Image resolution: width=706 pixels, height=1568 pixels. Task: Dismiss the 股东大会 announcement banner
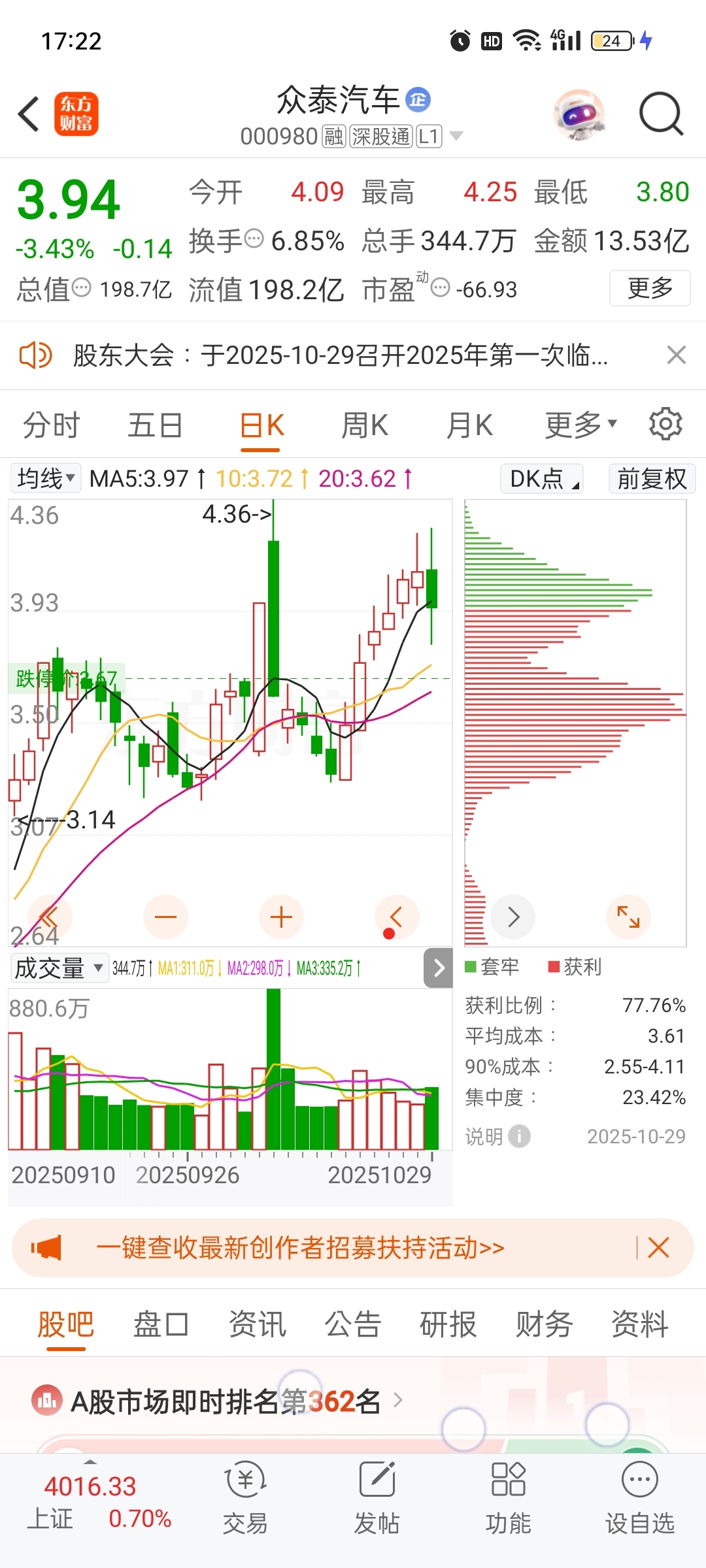676,355
